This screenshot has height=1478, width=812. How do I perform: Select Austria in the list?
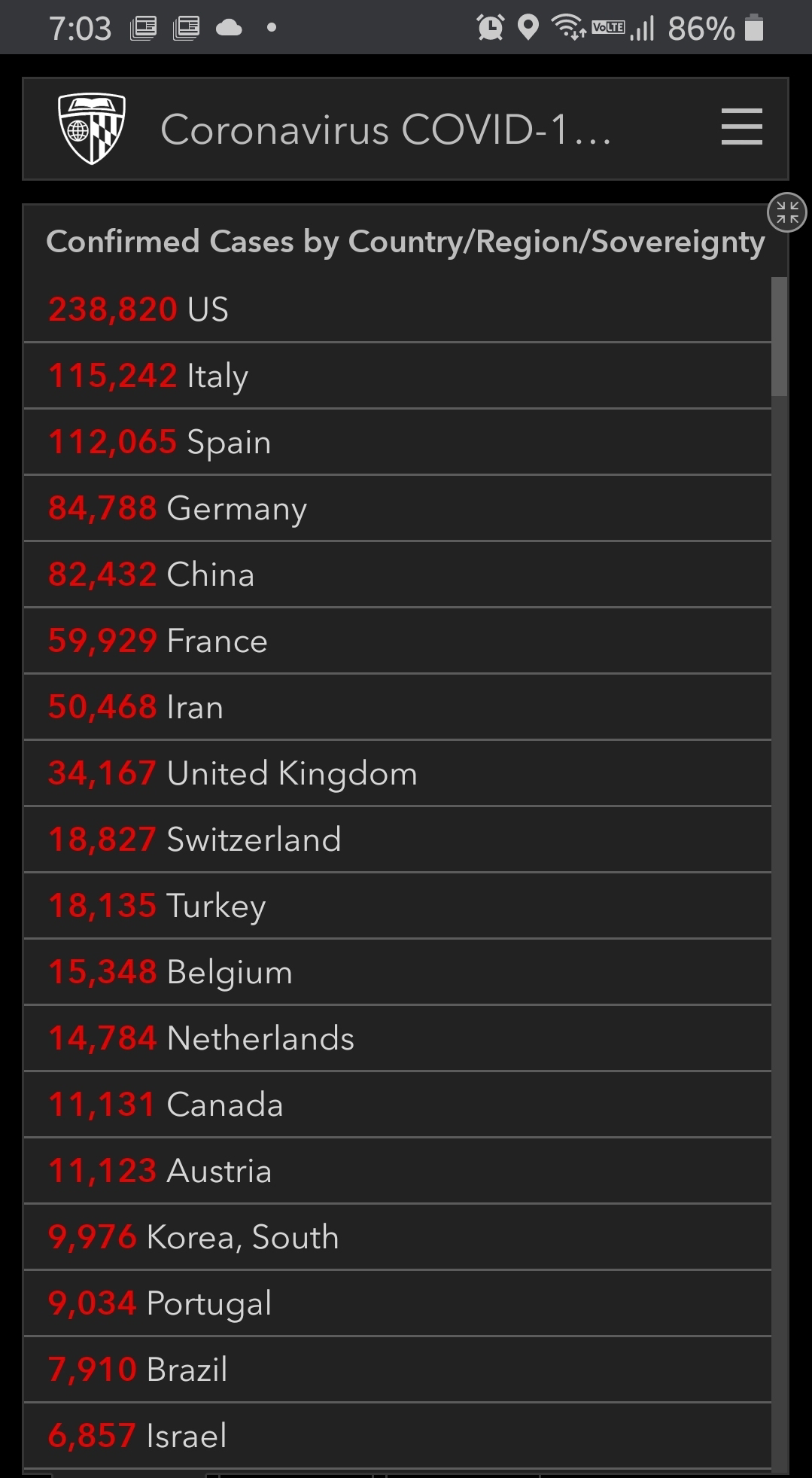pyautogui.click(x=397, y=1171)
